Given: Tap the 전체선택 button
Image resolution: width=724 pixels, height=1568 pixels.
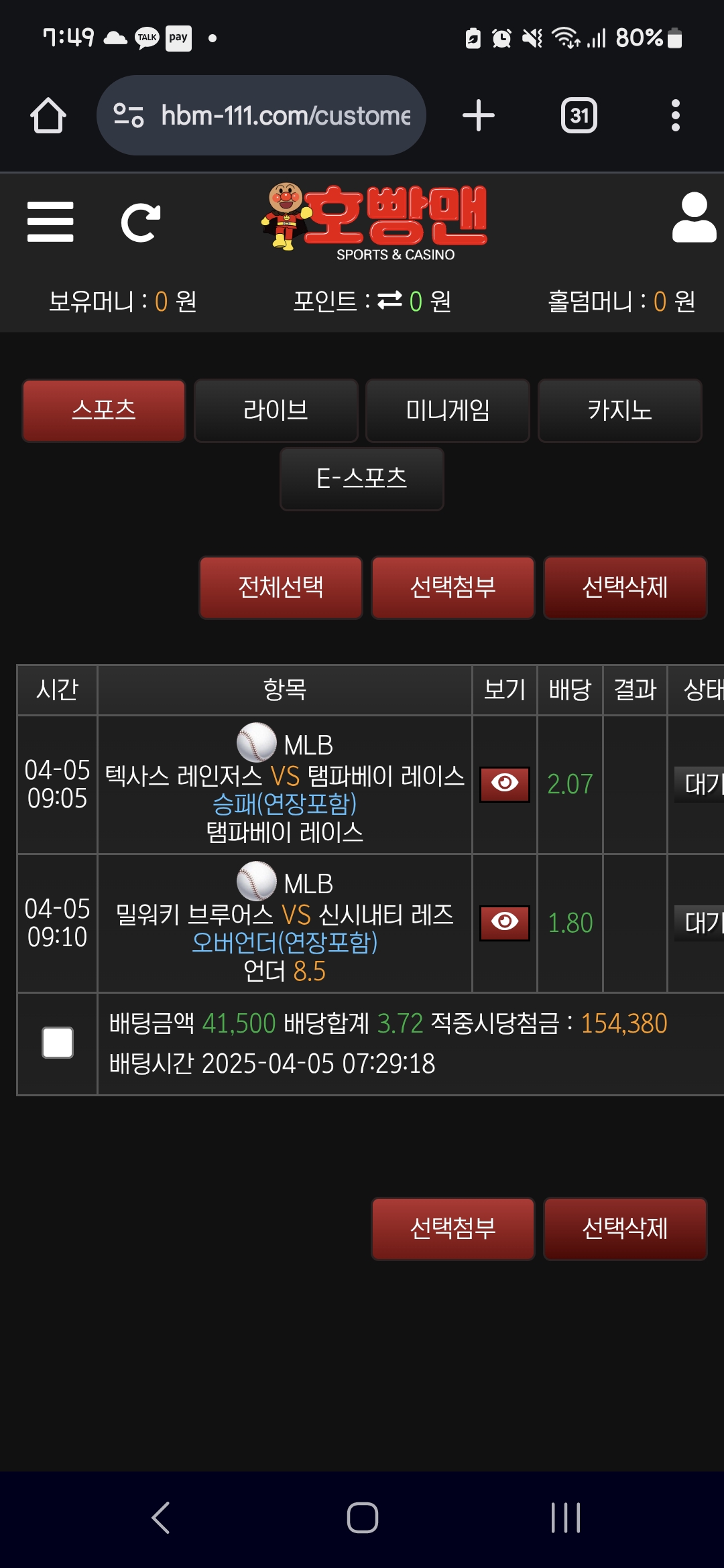Looking at the screenshot, I should pyautogui.click(x=281, y=588).
